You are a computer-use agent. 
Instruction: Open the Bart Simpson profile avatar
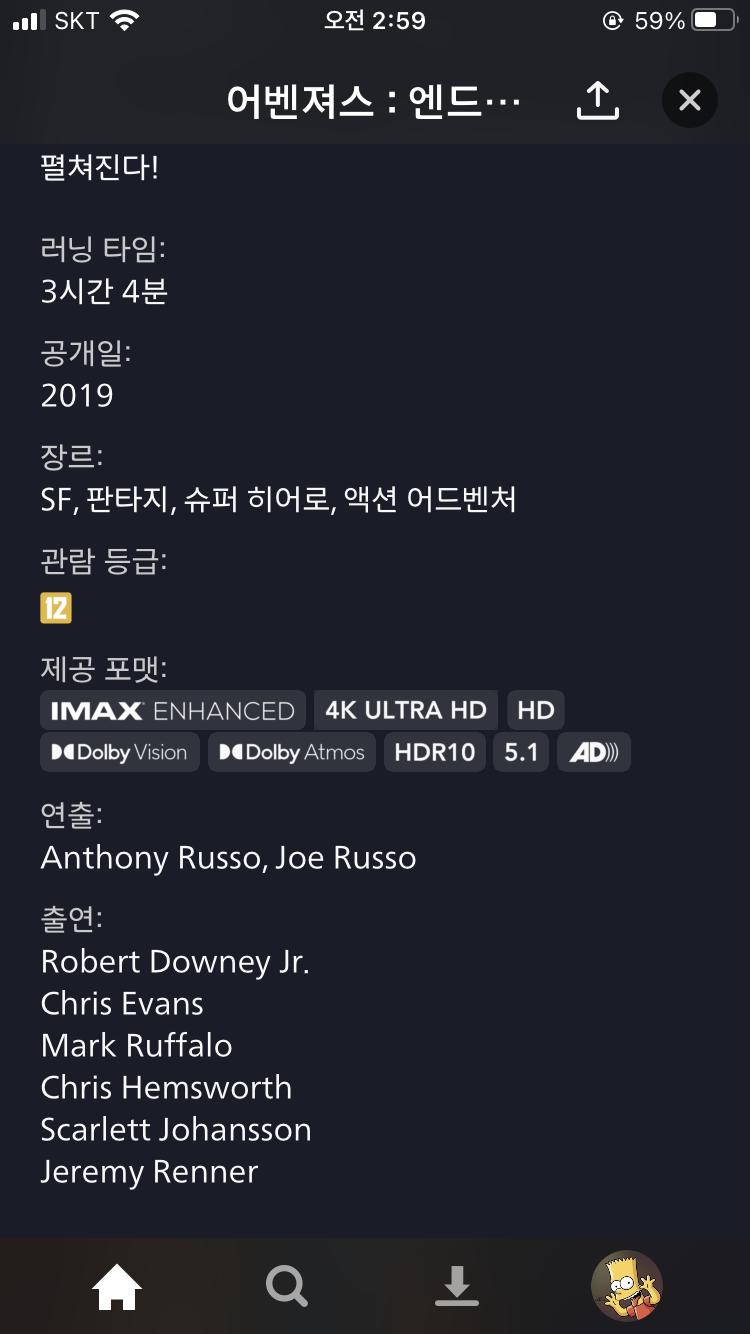pyautogui.click(x=627, y=1287)
